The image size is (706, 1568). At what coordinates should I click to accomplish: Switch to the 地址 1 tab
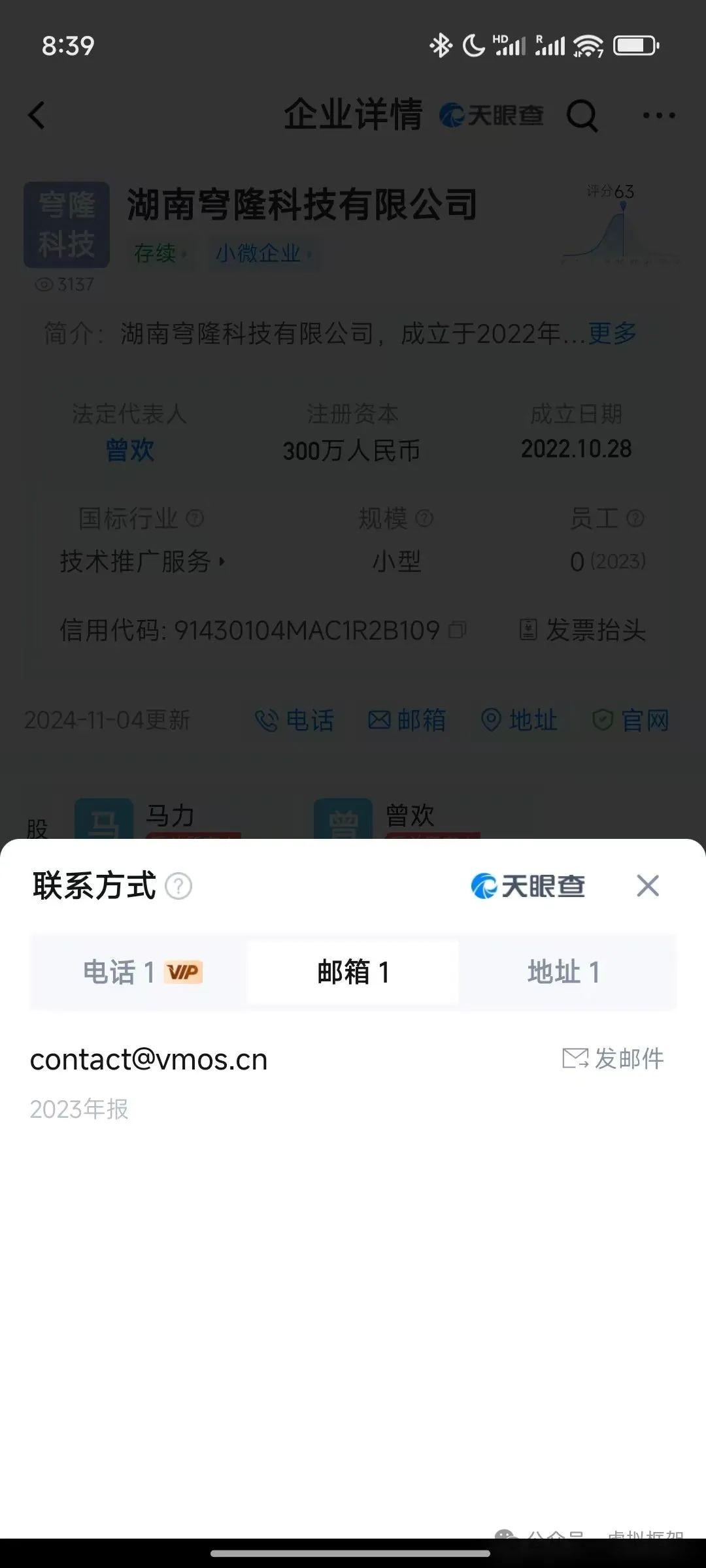coord(564,972)
